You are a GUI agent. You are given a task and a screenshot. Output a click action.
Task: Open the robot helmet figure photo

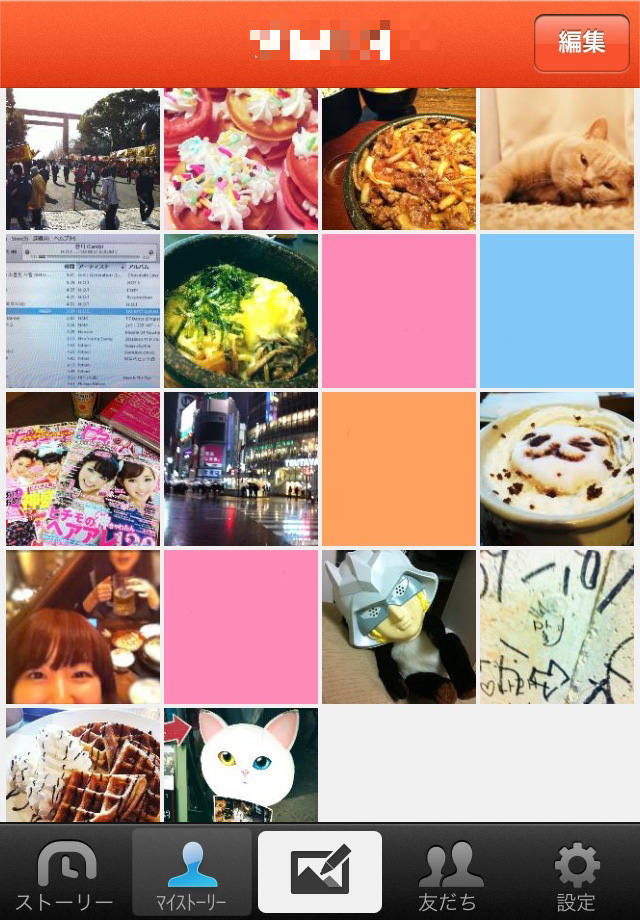pyautogui.click(x=399, y=626)
